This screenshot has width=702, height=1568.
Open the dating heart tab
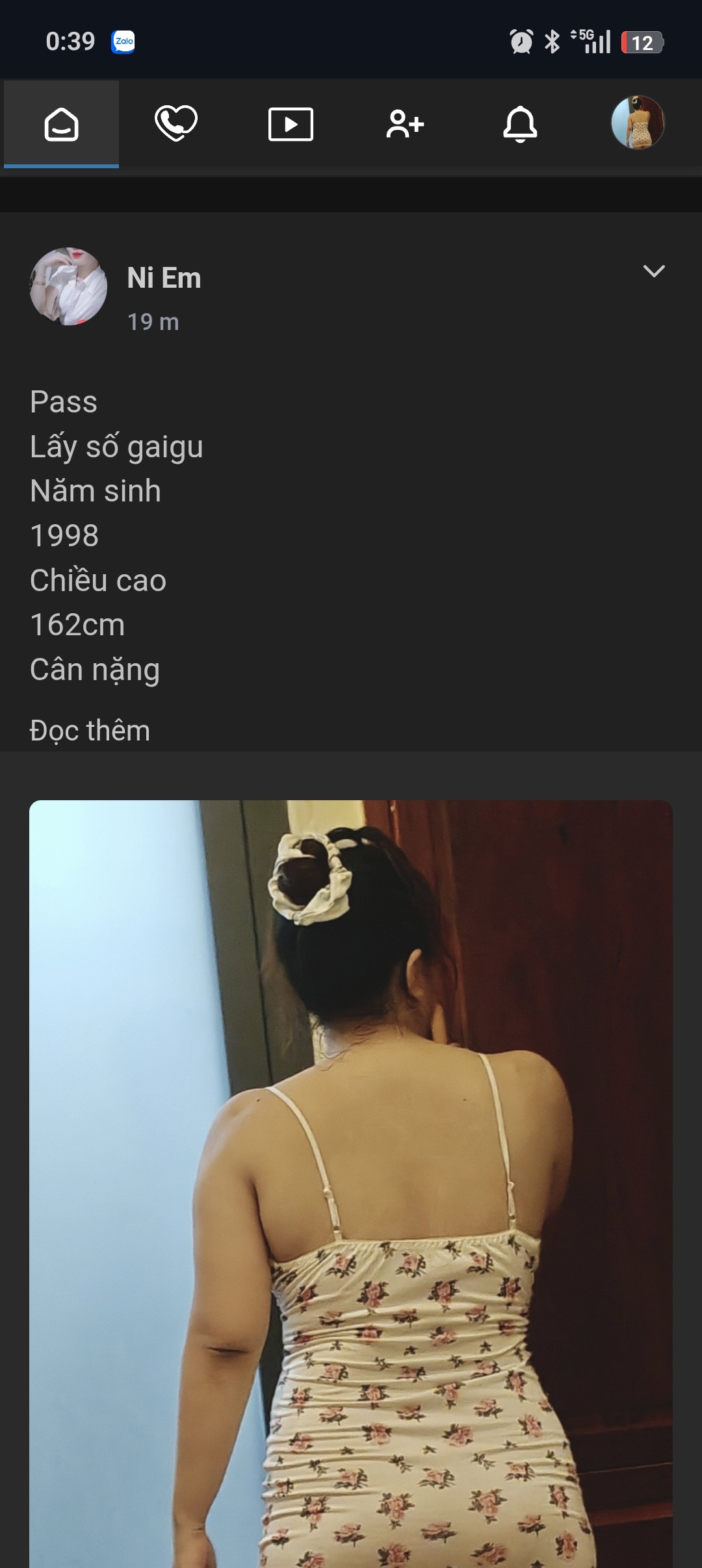pyautogui.click(x=175, y=123)
